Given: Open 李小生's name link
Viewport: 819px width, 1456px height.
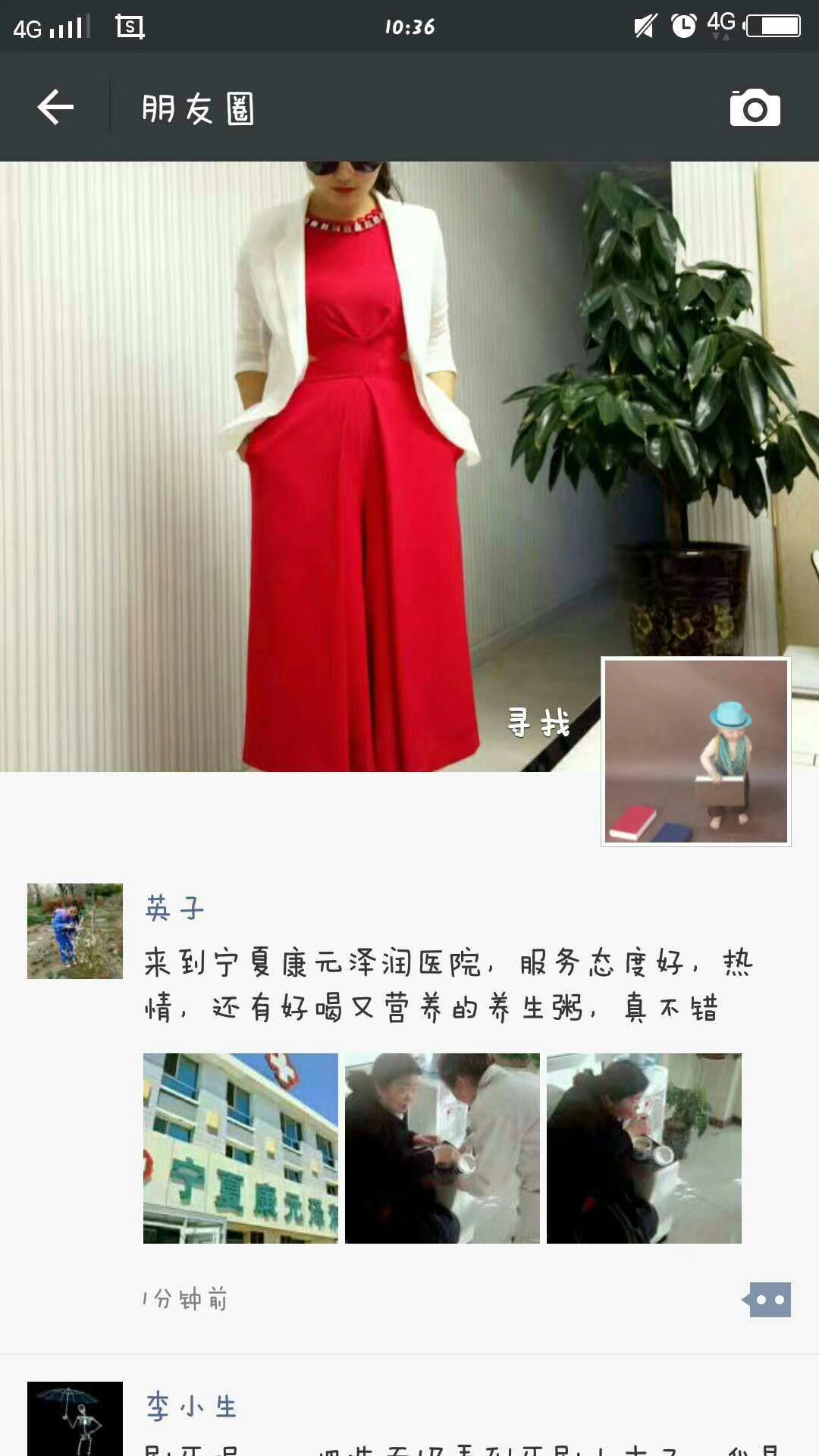Looking at the screenshot, I should 191,1406.
